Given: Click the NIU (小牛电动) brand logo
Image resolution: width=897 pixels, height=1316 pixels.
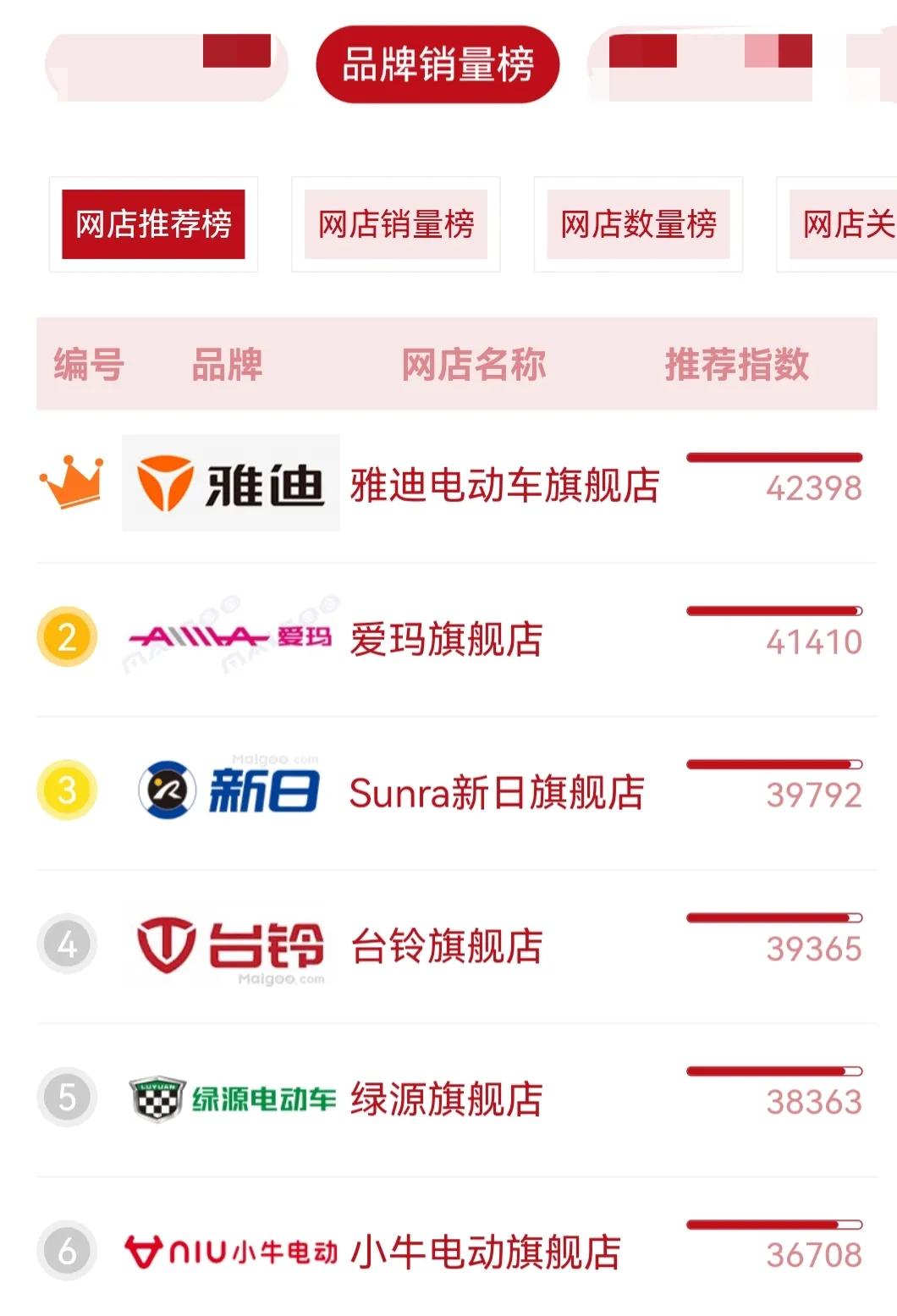Looking at the screenshot, I should [x=220, y=1253].
